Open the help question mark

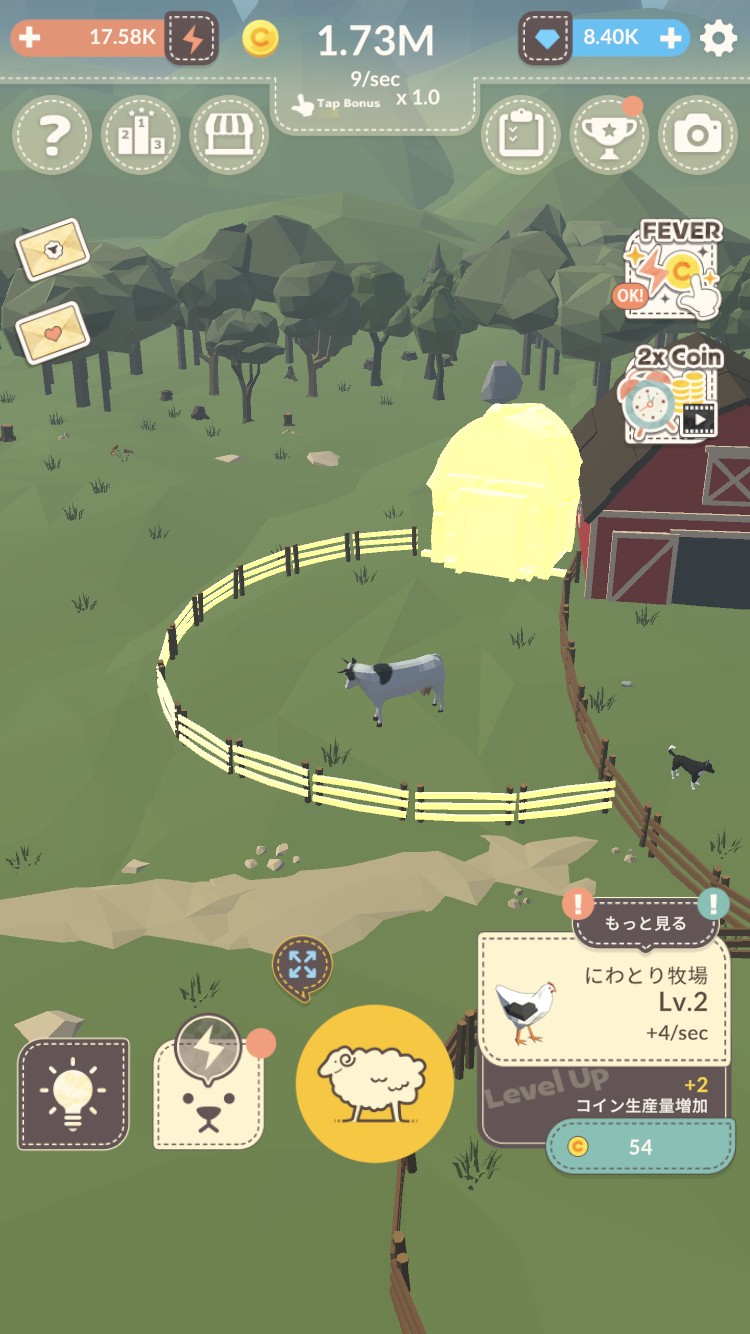(51, 136)
